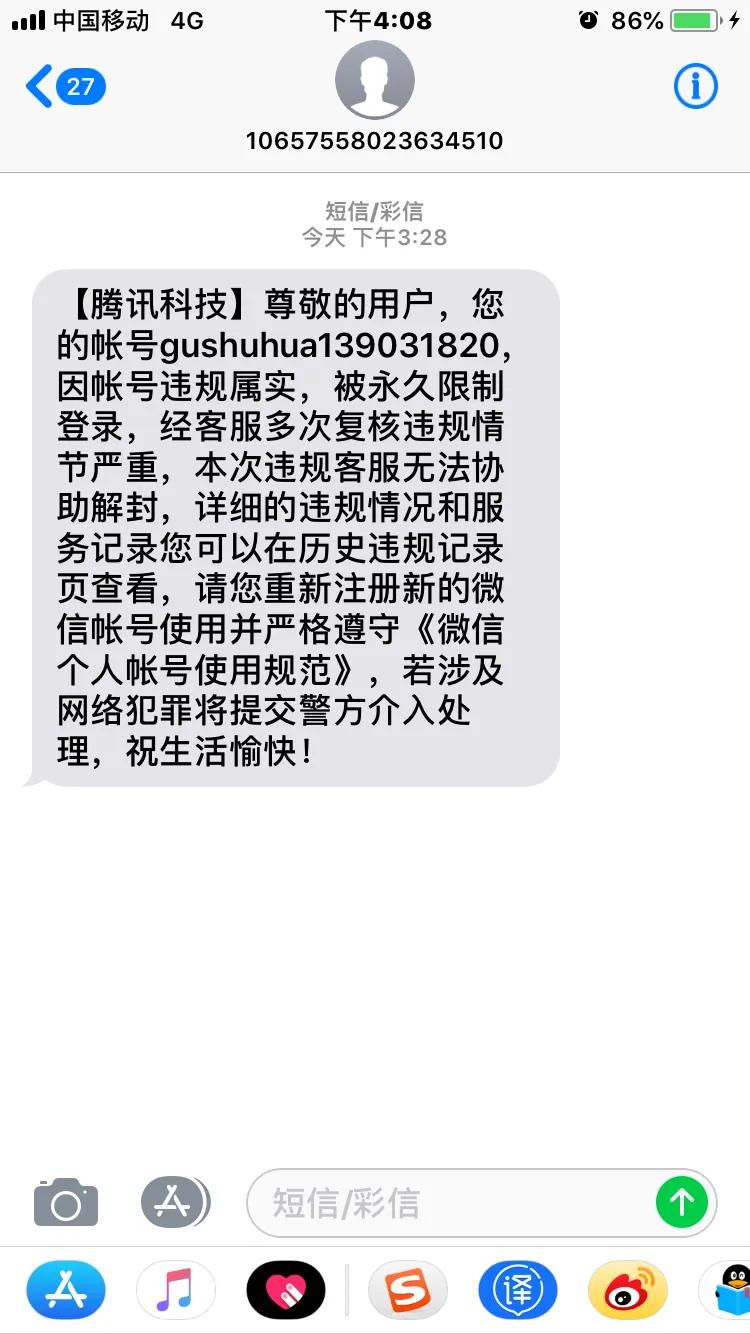This screenshot has width=750, height=1334.
Task: Open the Digital Touch heart app
Action: click(x=286, y=1290)
